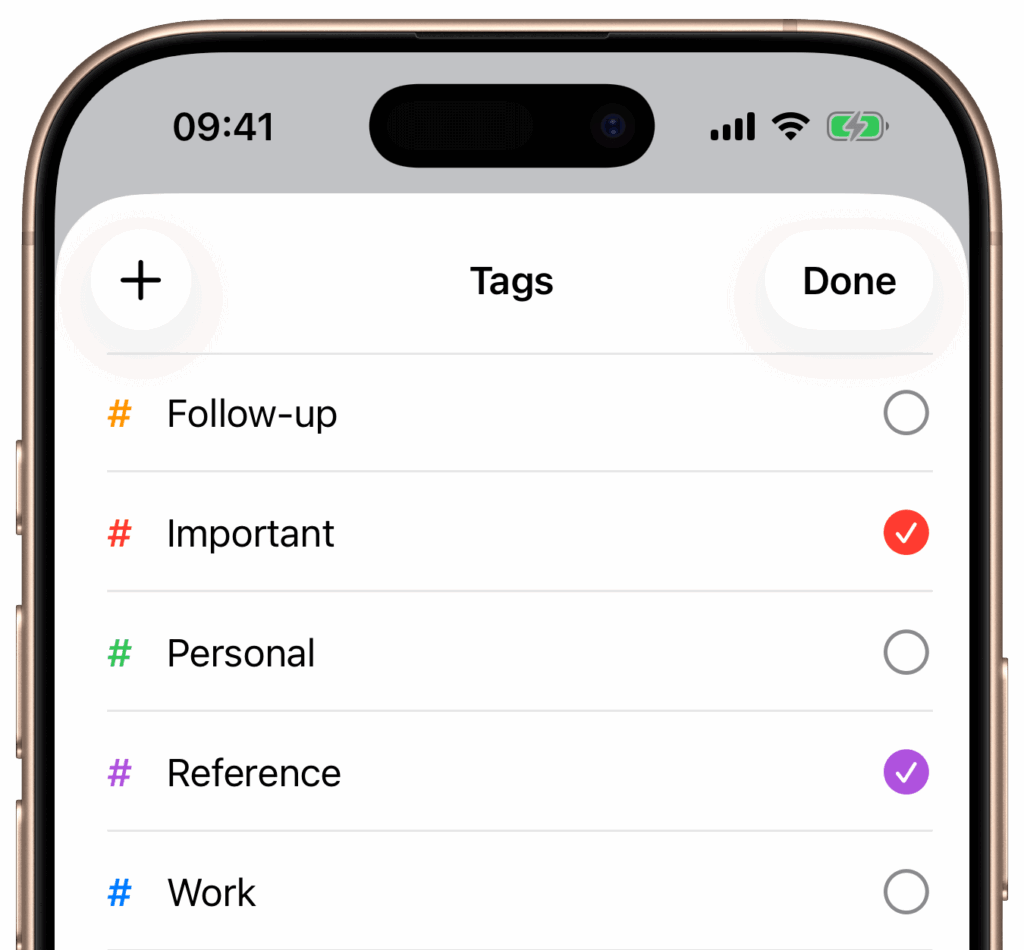Add a new tag with plus button

coord(141,281)
